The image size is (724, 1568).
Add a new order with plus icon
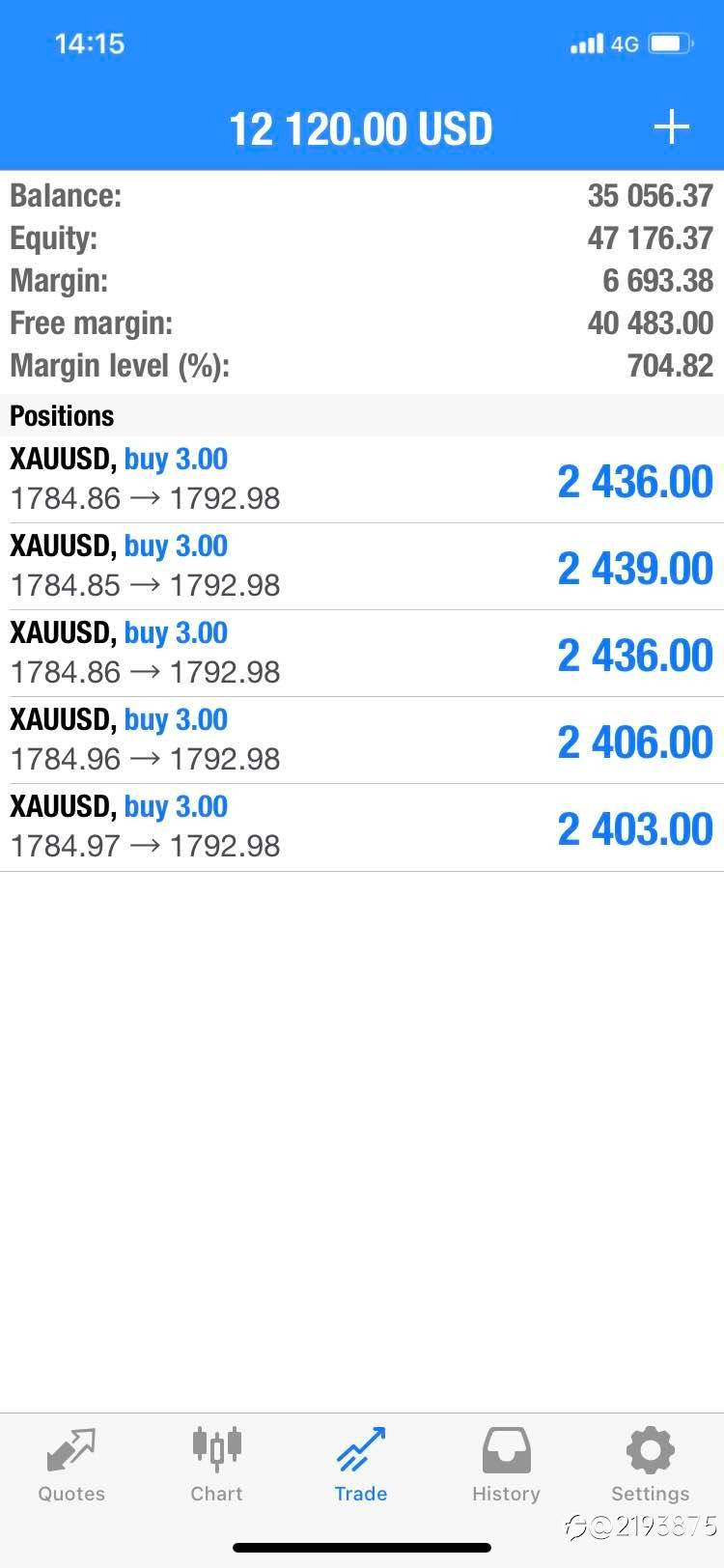pos(671,127)
